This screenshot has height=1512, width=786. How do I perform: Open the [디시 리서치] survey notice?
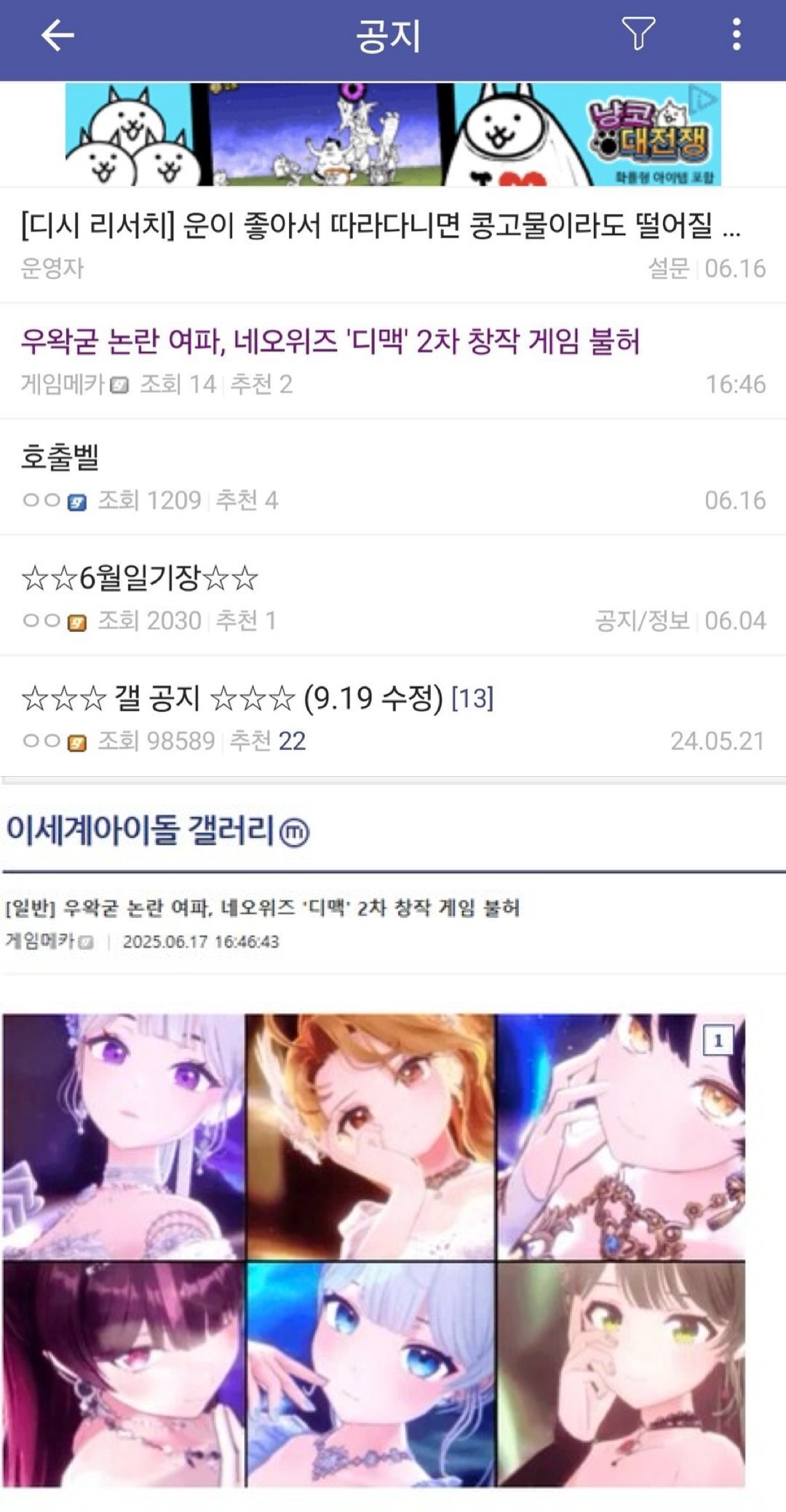393,245
